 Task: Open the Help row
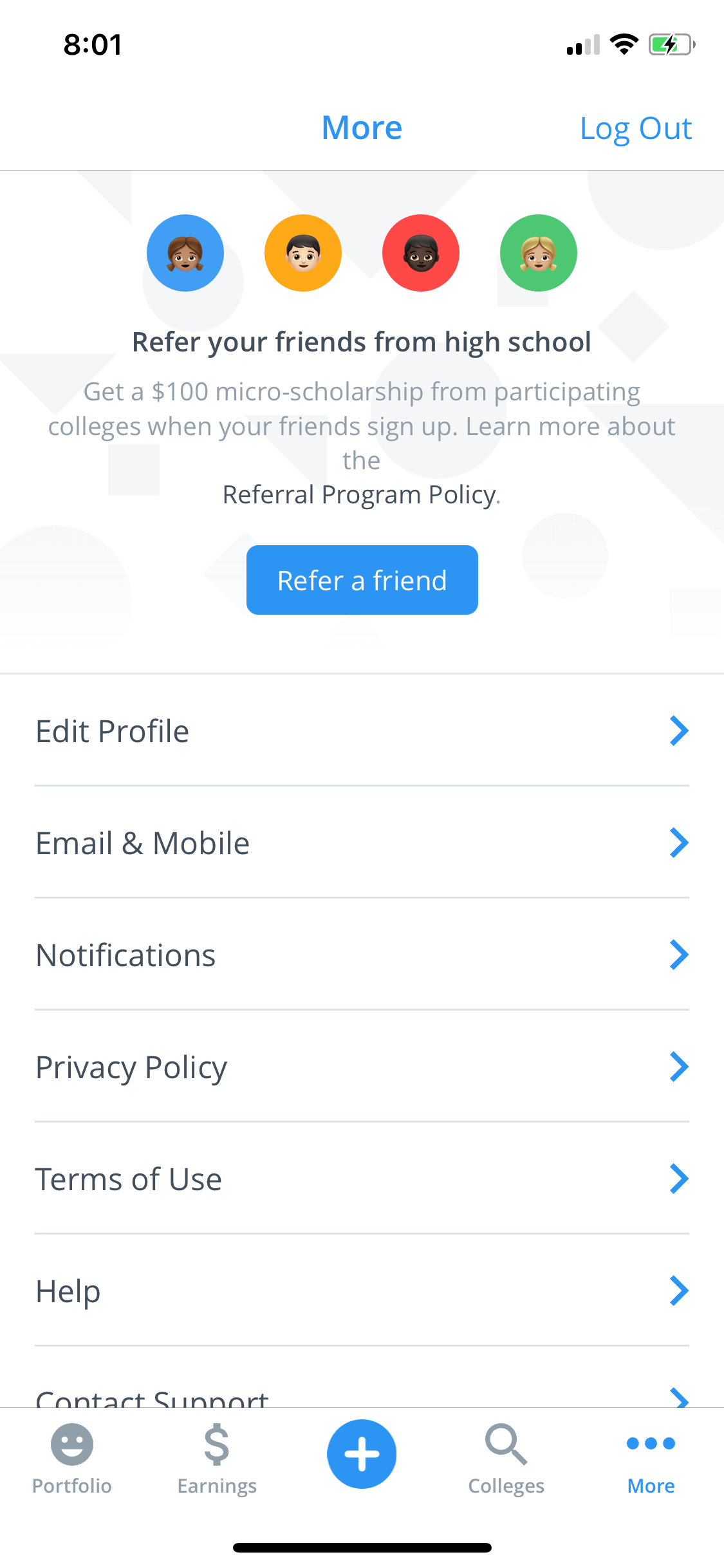point(362,1291)
